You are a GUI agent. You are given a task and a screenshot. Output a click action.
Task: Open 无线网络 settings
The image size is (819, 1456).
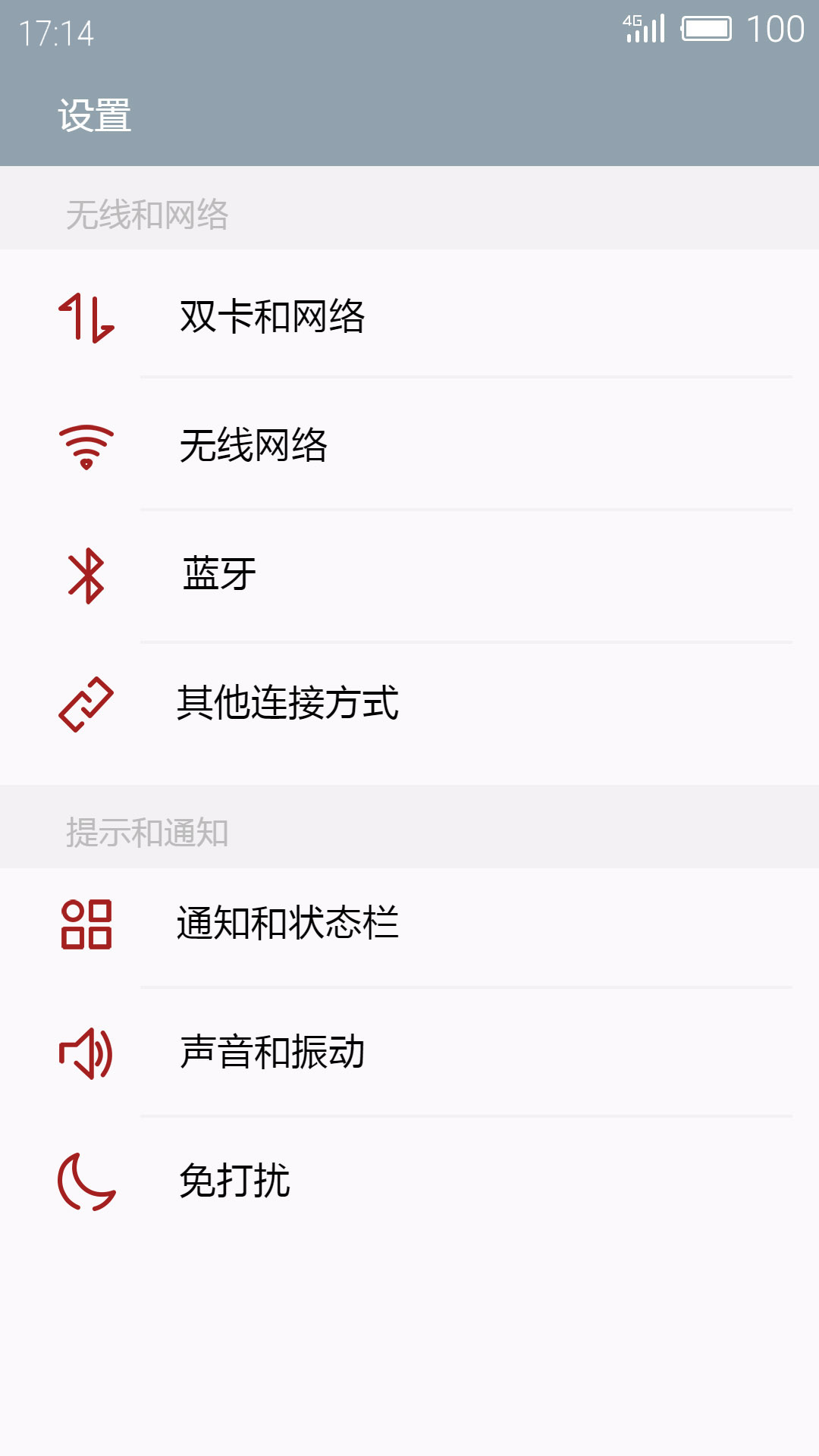coord(409,445)
